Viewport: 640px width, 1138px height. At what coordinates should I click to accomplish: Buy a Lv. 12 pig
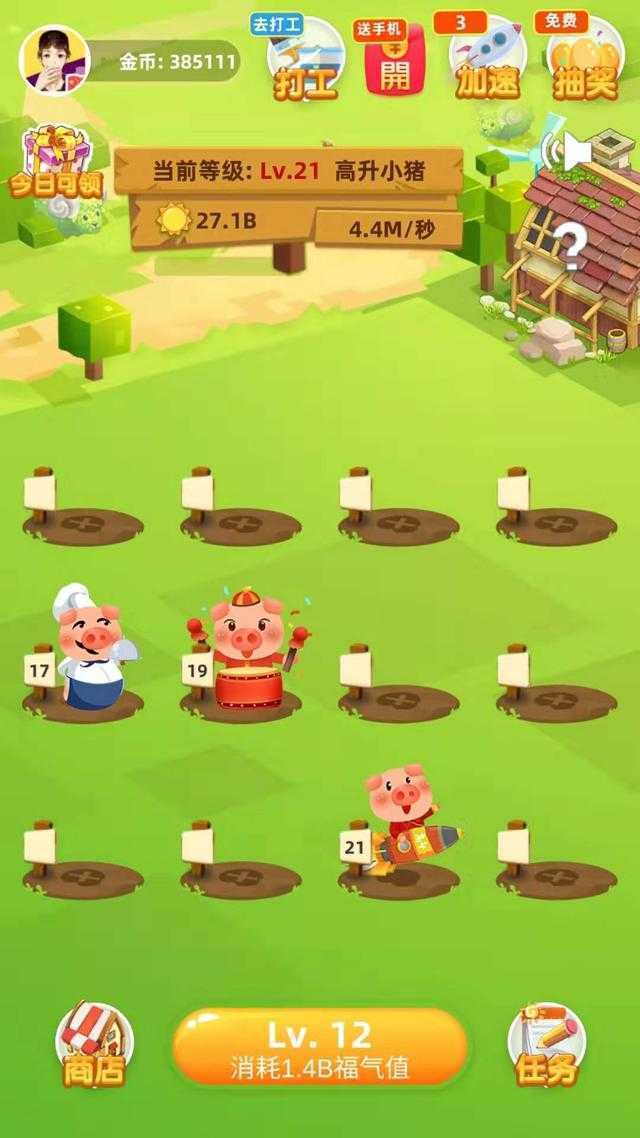(x=320, y=1047)
